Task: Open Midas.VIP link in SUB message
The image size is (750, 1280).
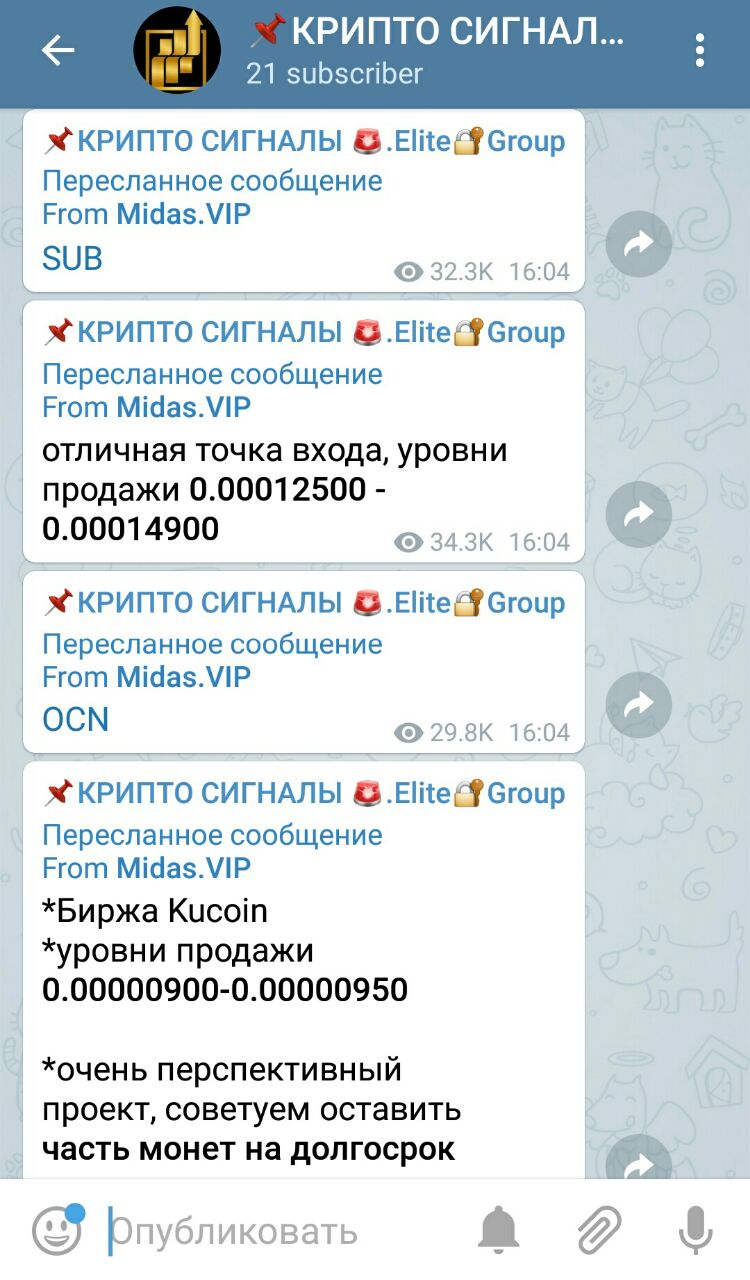Action: tap(183, 213)
